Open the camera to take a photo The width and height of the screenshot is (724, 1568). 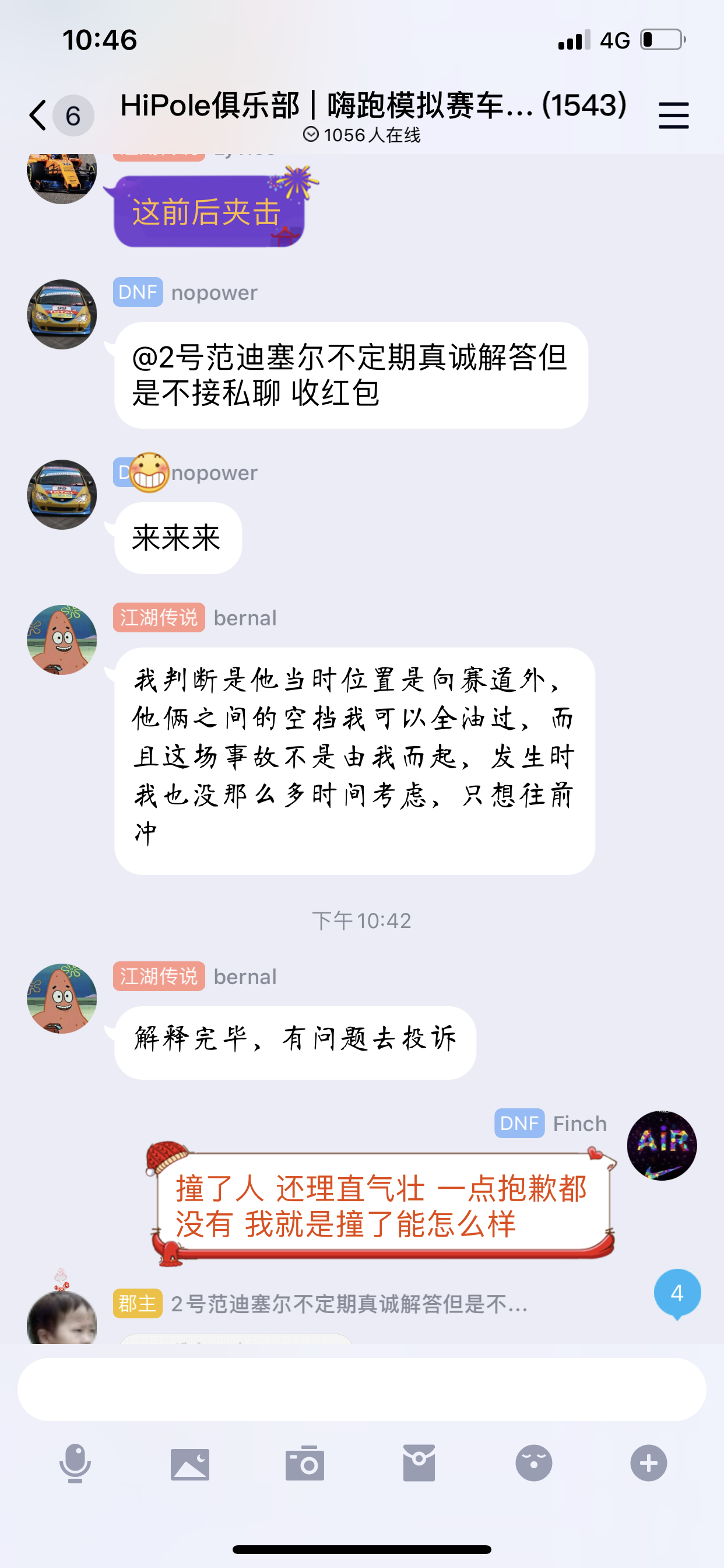pyautogui.click(x=305, y=1462)
